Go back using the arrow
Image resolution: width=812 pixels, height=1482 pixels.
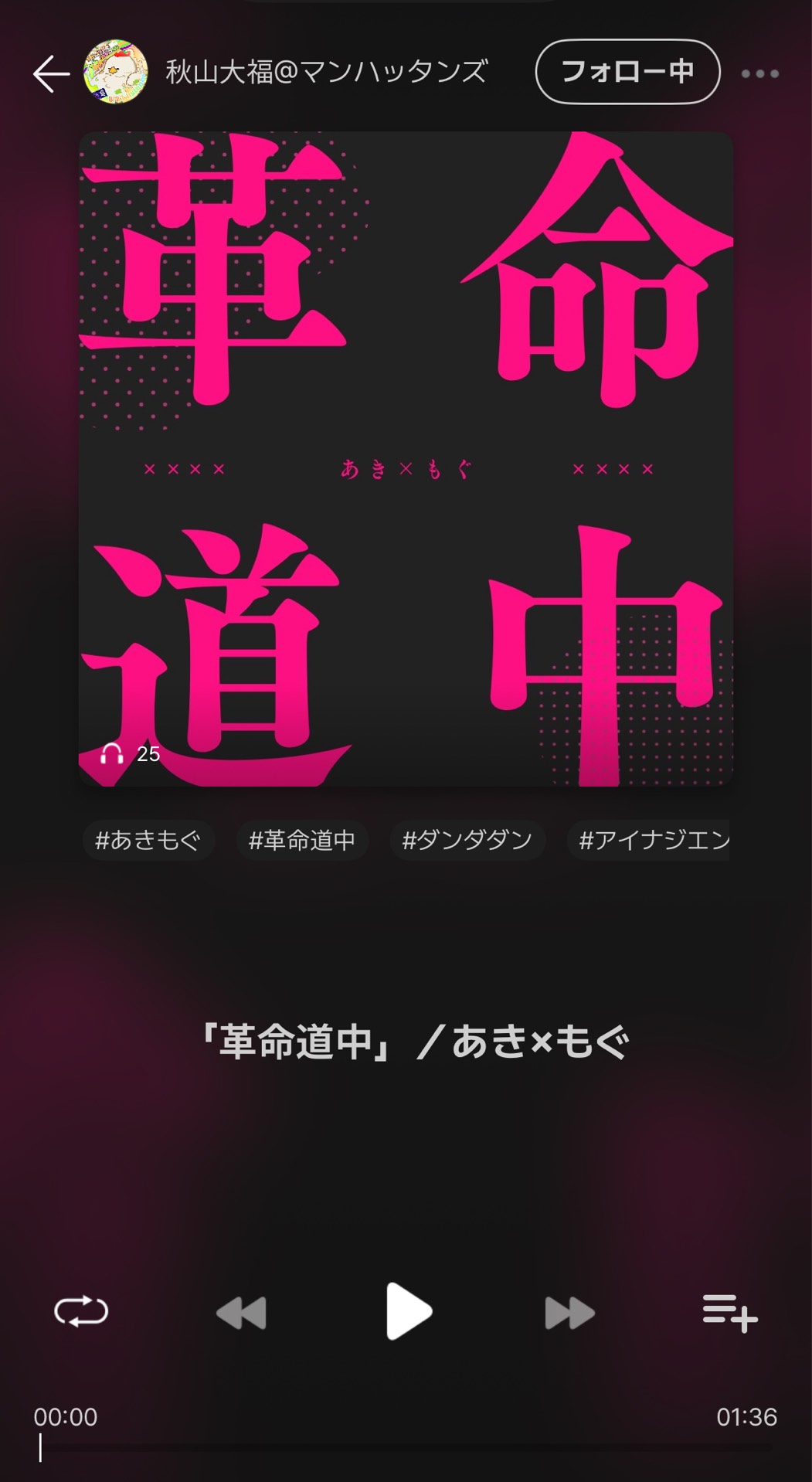pyautogui.click(x=51, y=74)
